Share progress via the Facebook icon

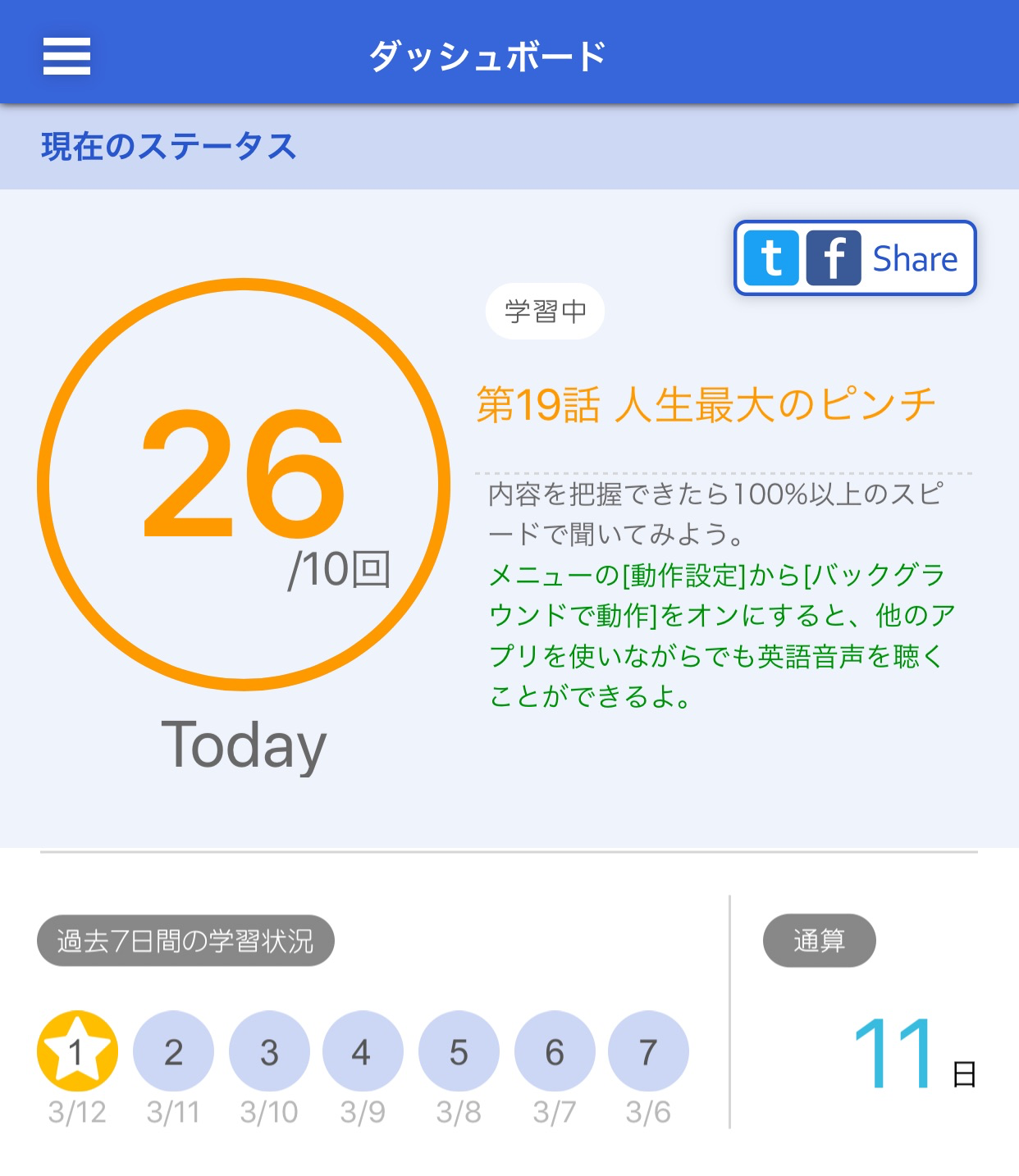click(835, 258)
